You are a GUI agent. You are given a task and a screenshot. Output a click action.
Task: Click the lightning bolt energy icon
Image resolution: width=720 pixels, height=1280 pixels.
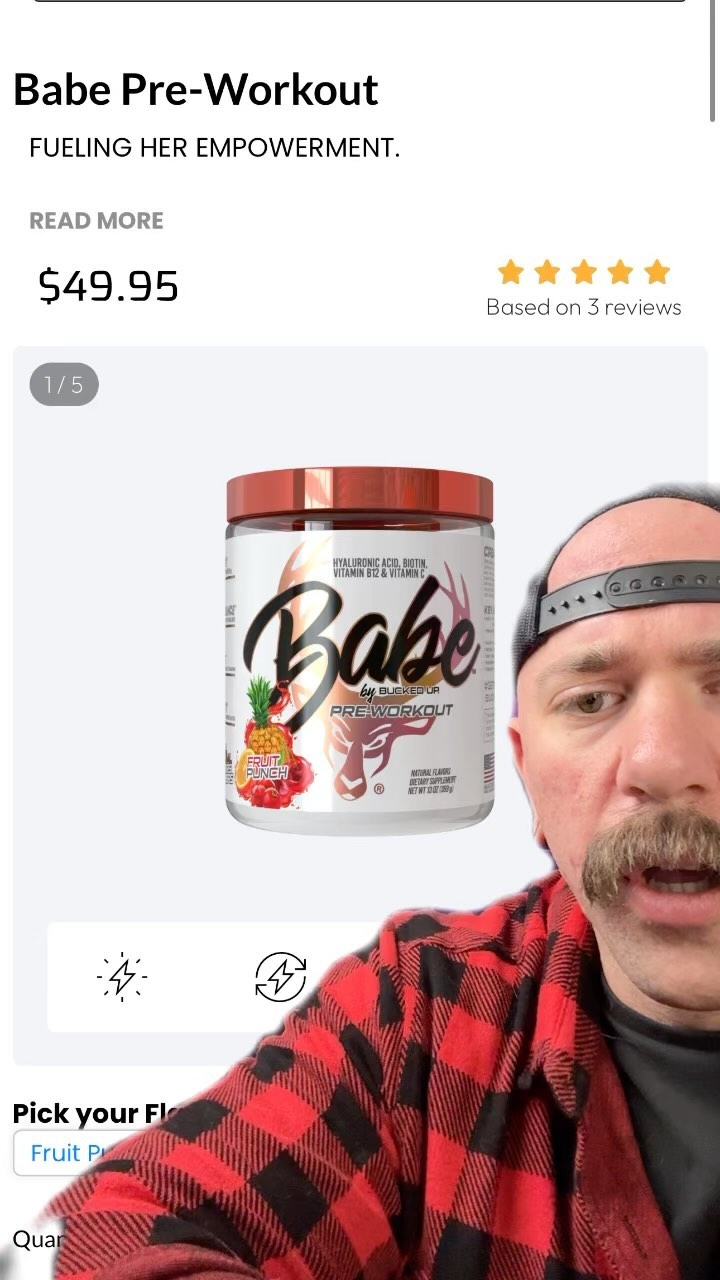point(121,978)
